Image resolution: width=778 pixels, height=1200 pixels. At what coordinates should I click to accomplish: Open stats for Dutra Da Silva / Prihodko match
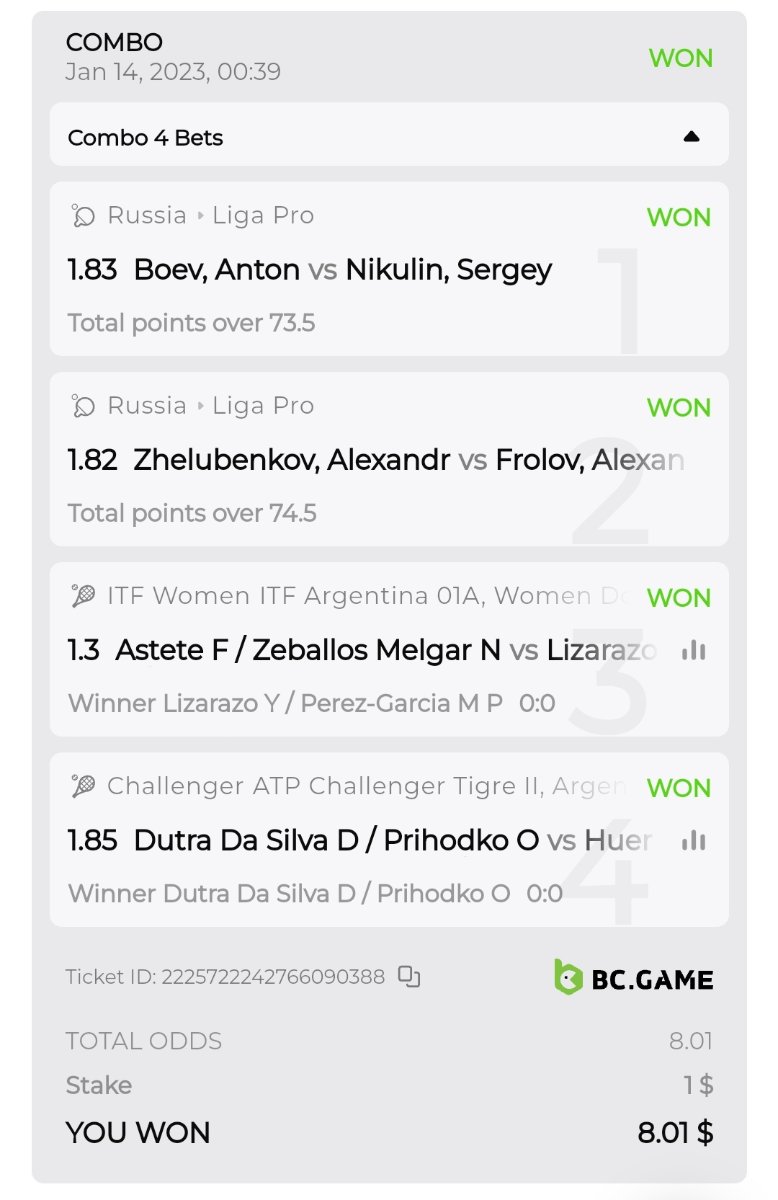693,841
